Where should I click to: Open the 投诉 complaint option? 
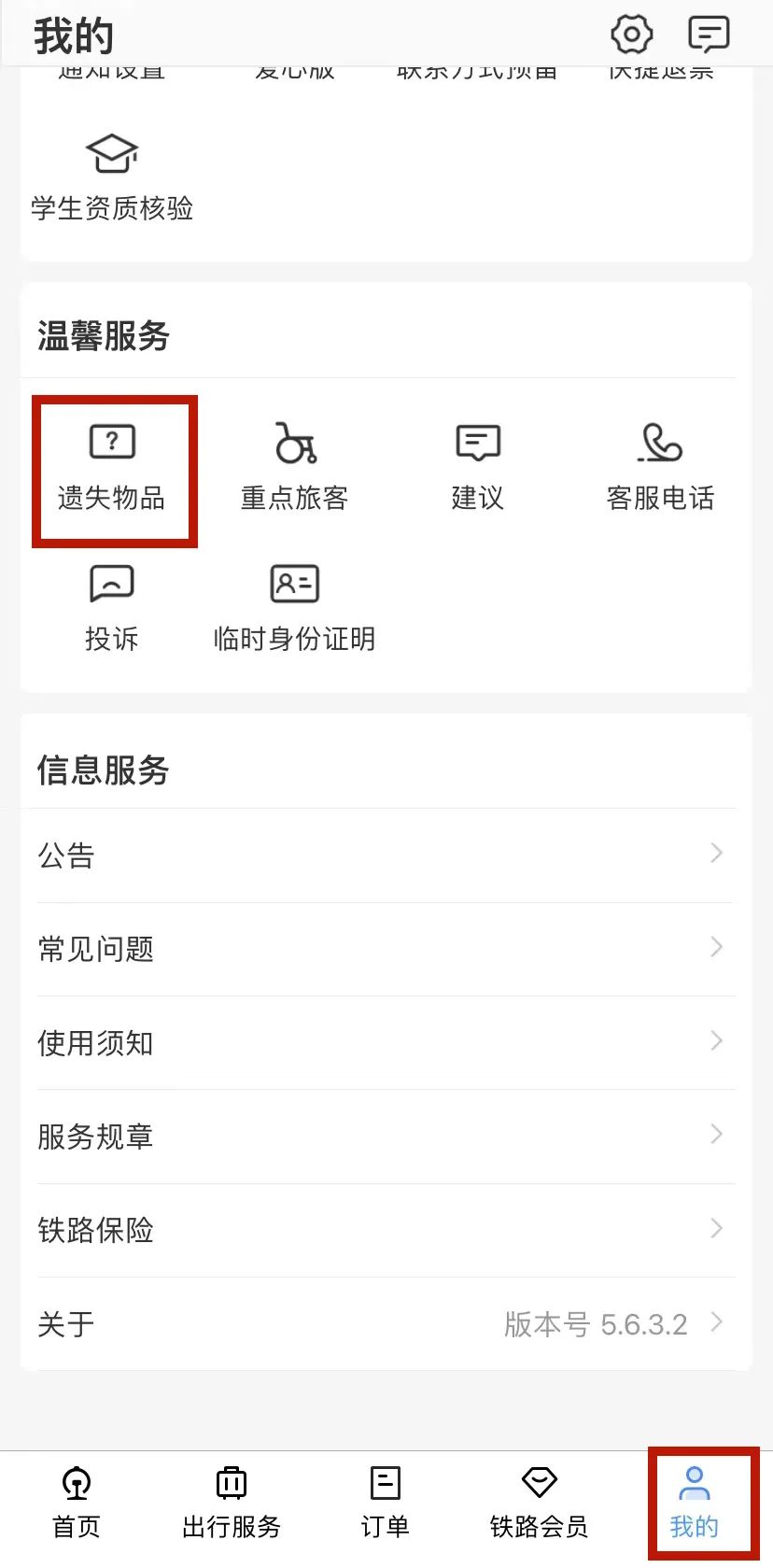(x=112, y=609)
